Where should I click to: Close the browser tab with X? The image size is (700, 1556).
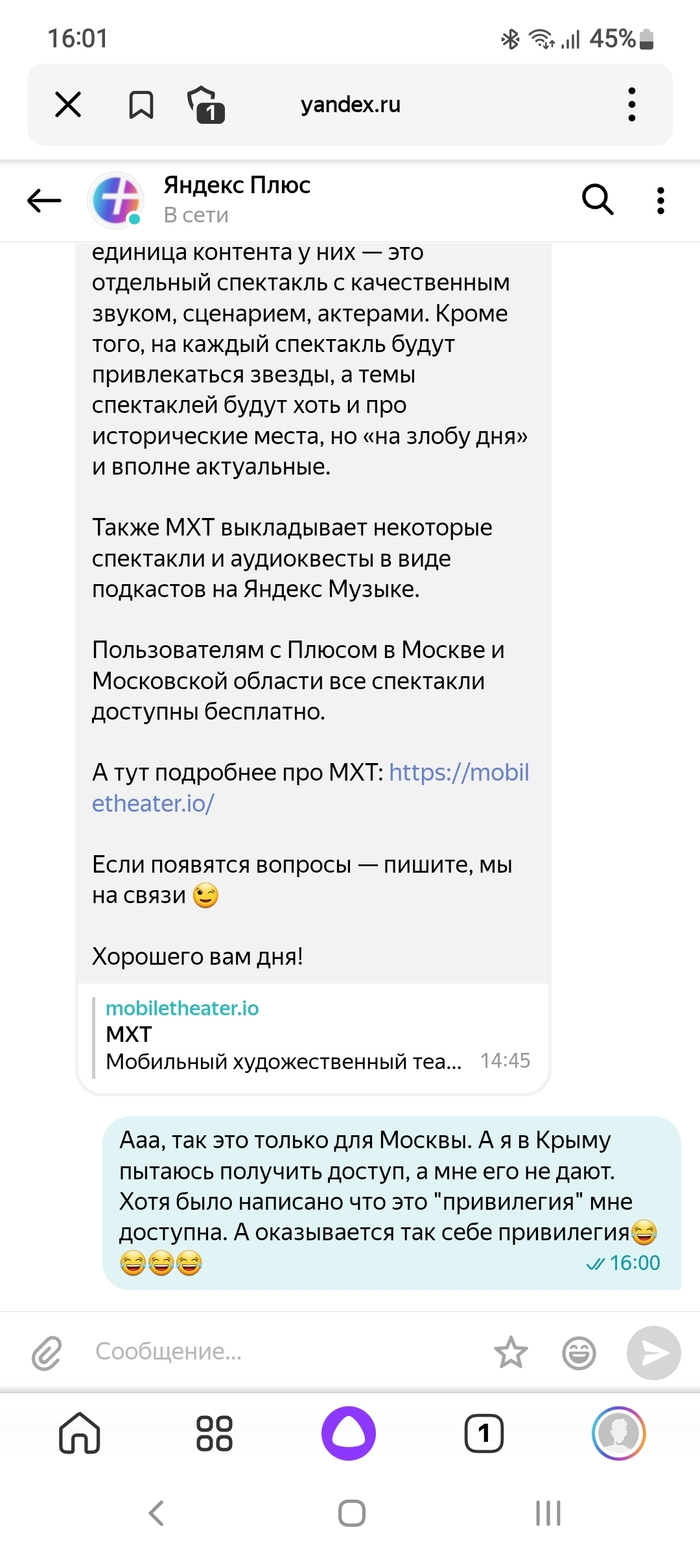[x=67, y=104]
